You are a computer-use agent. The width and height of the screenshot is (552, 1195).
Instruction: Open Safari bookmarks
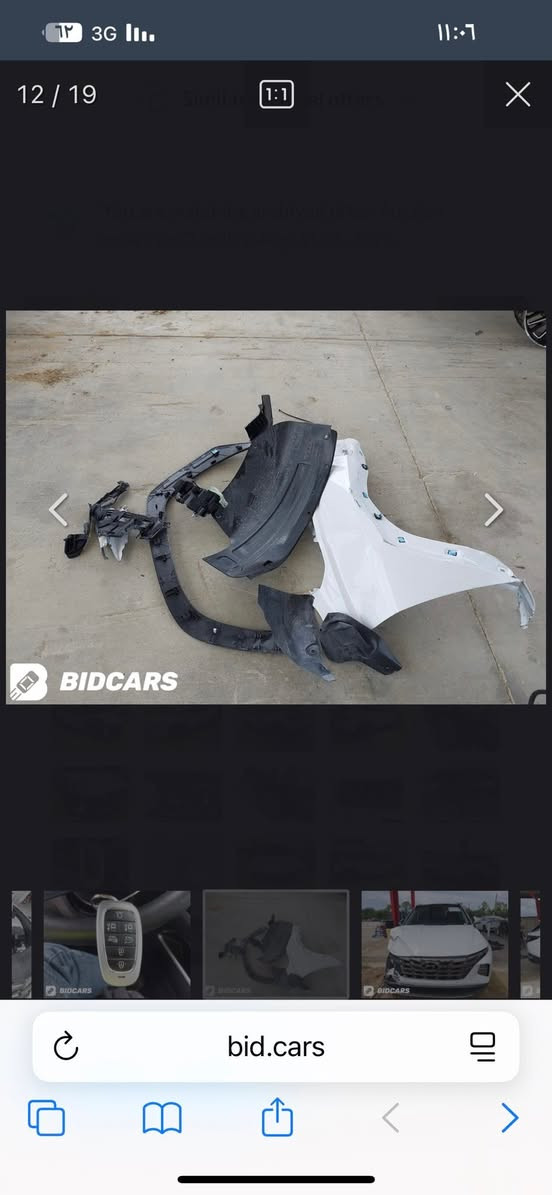coord(162,1118)
